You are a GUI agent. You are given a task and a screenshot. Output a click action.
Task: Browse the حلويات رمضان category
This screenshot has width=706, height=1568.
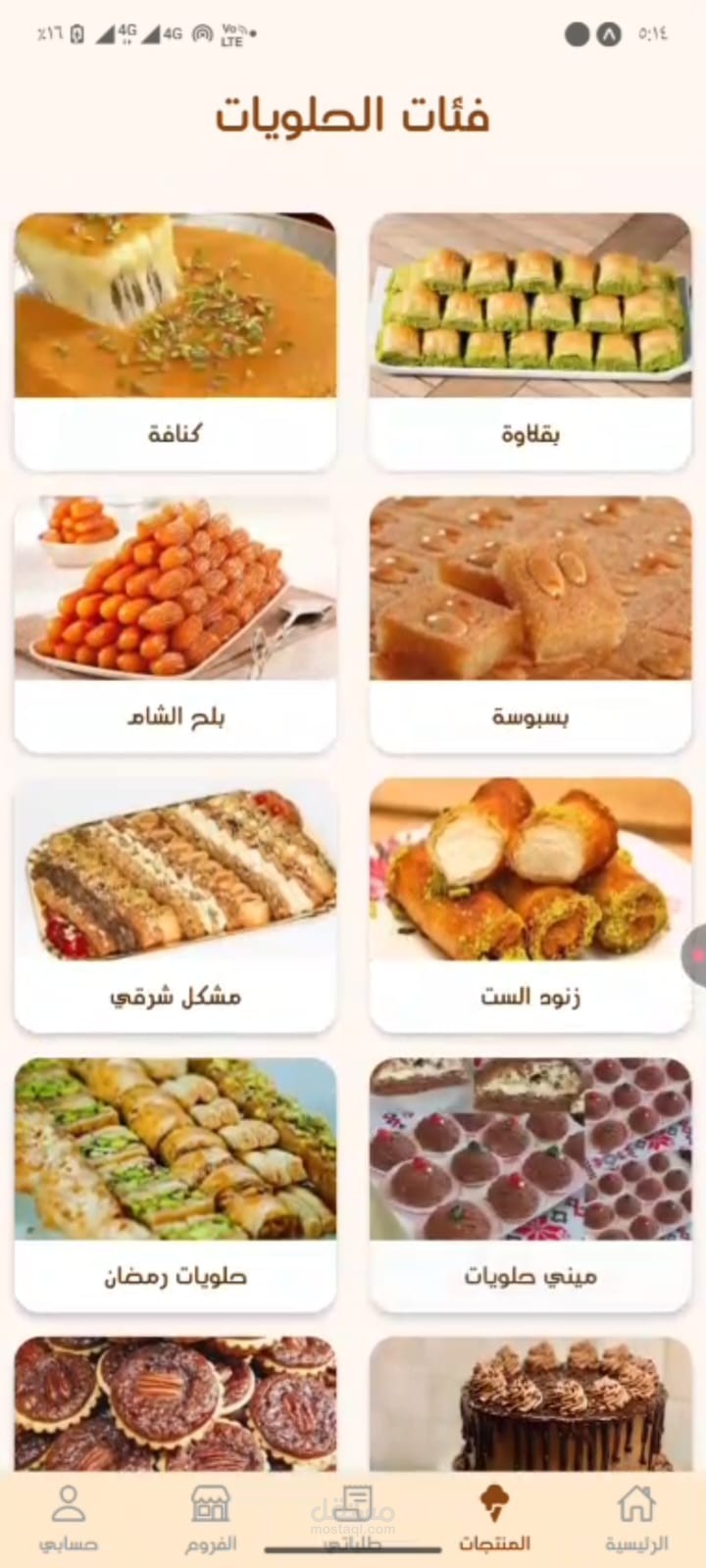coord(176,1184)
